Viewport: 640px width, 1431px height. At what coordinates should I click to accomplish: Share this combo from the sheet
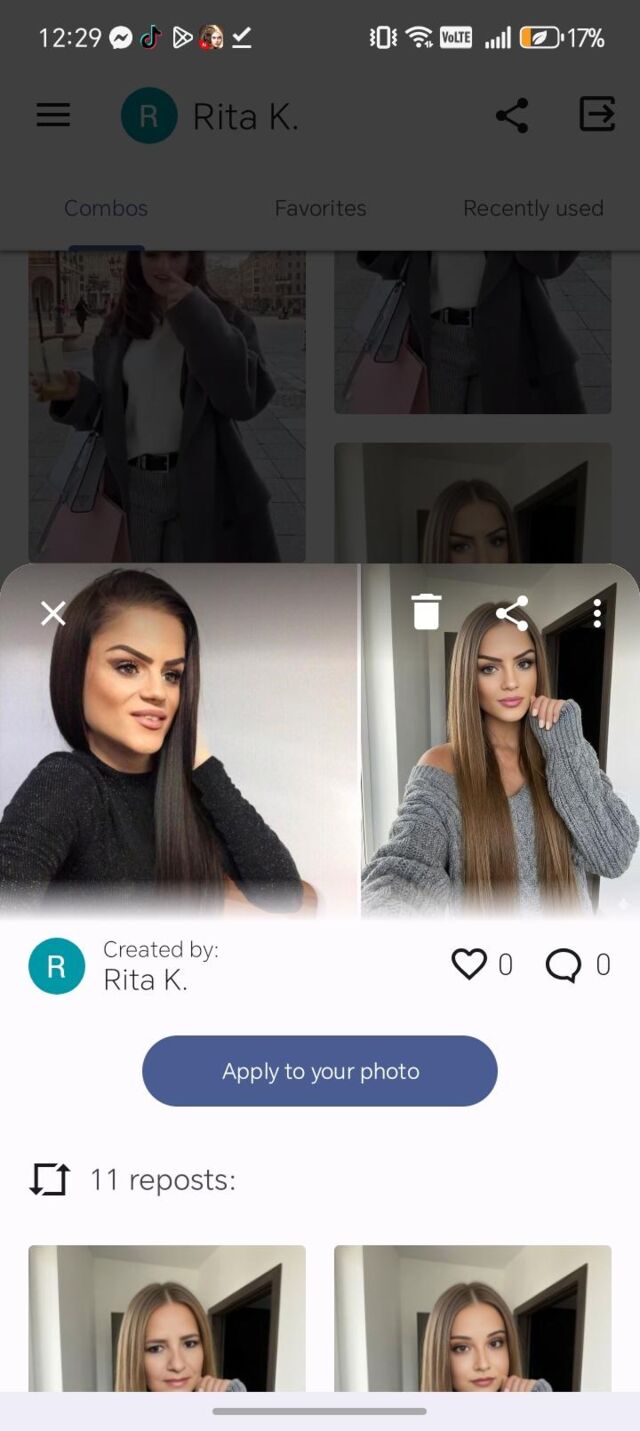(x=512, y=613)
